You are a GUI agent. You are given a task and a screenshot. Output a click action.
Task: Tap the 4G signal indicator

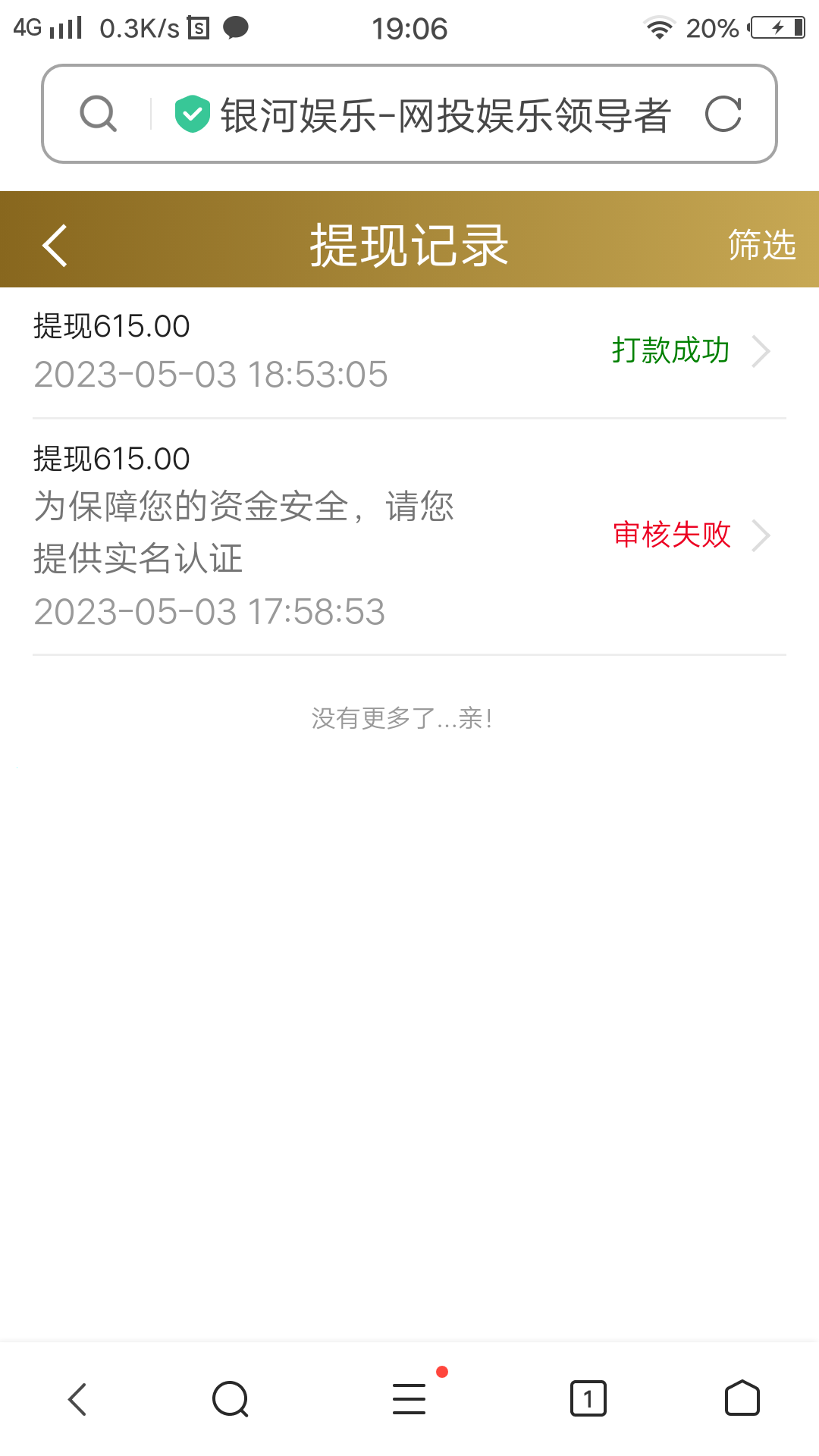[x=45, y=25]
